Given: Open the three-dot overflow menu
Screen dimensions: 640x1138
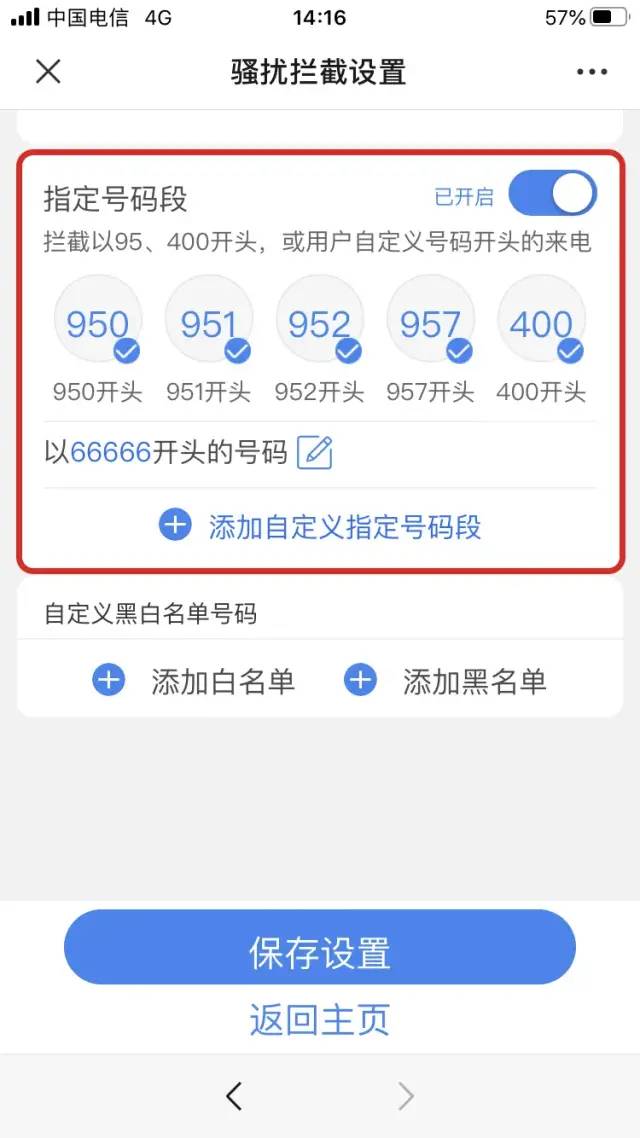Looking at the screenshot, I should [x=592, y=72].
